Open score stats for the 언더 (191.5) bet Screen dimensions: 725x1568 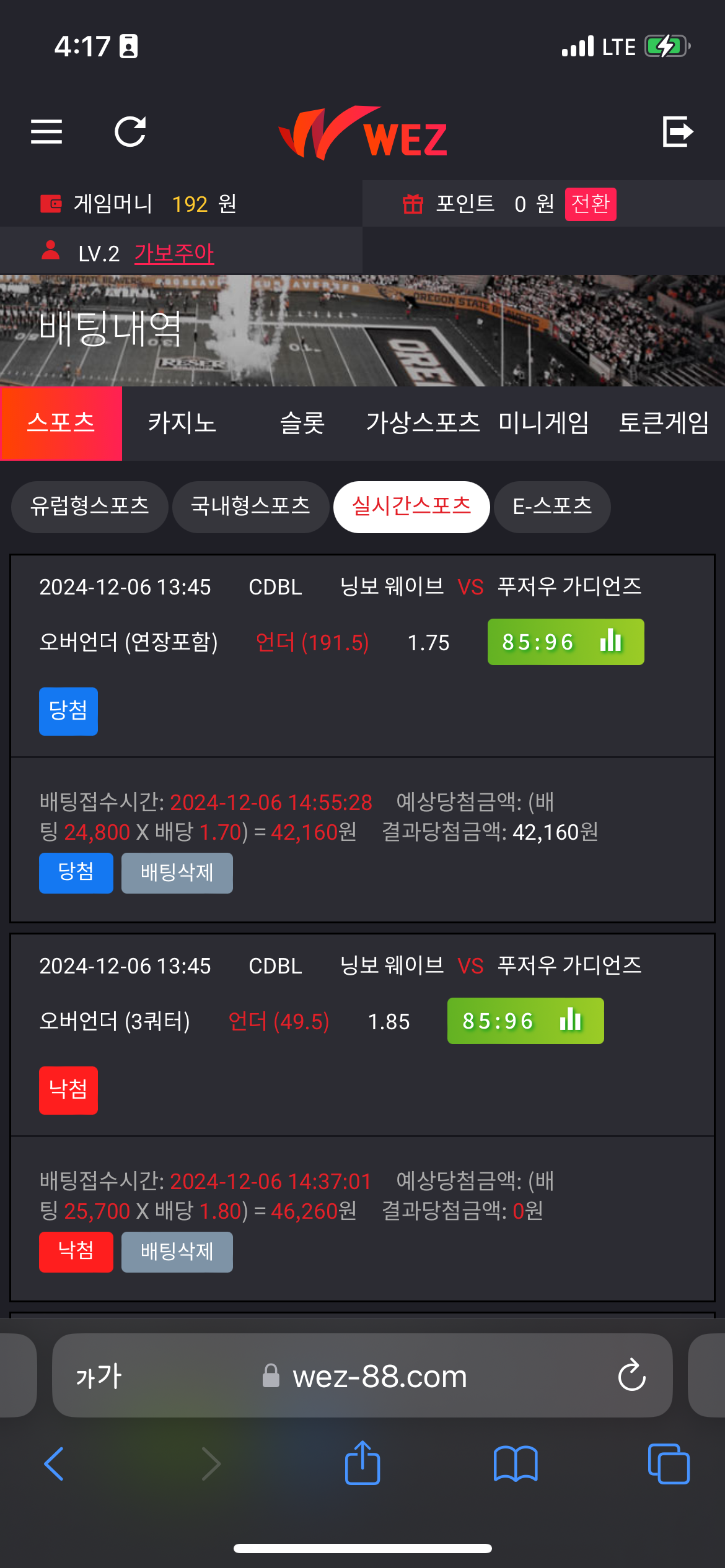pyautogui.click(x=565, y=642)
